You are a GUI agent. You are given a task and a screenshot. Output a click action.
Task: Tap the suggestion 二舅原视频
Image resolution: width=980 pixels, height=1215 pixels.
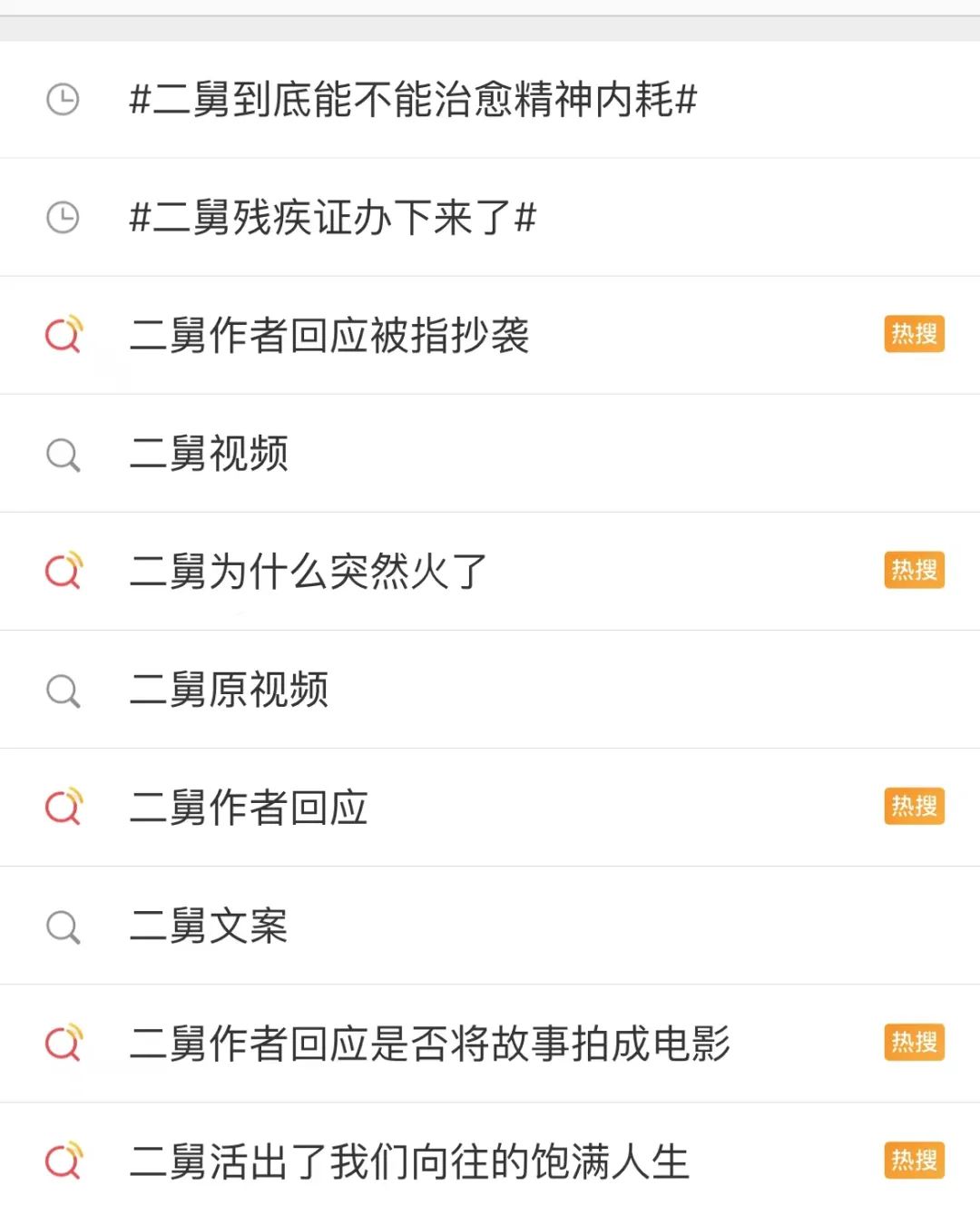click(230, 690)
